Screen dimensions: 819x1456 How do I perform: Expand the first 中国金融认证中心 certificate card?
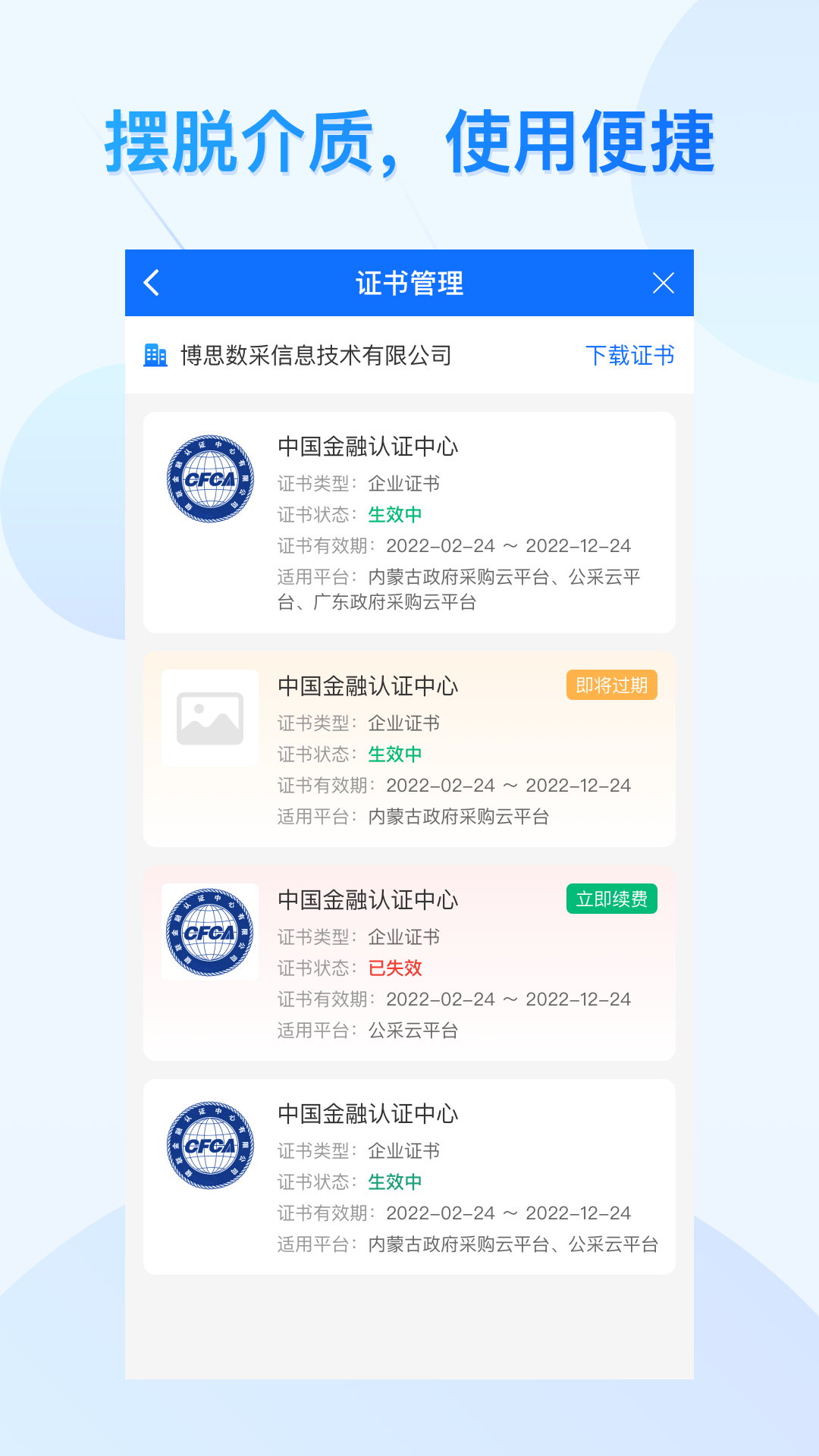pyautogui.click(x=409, y=520)
